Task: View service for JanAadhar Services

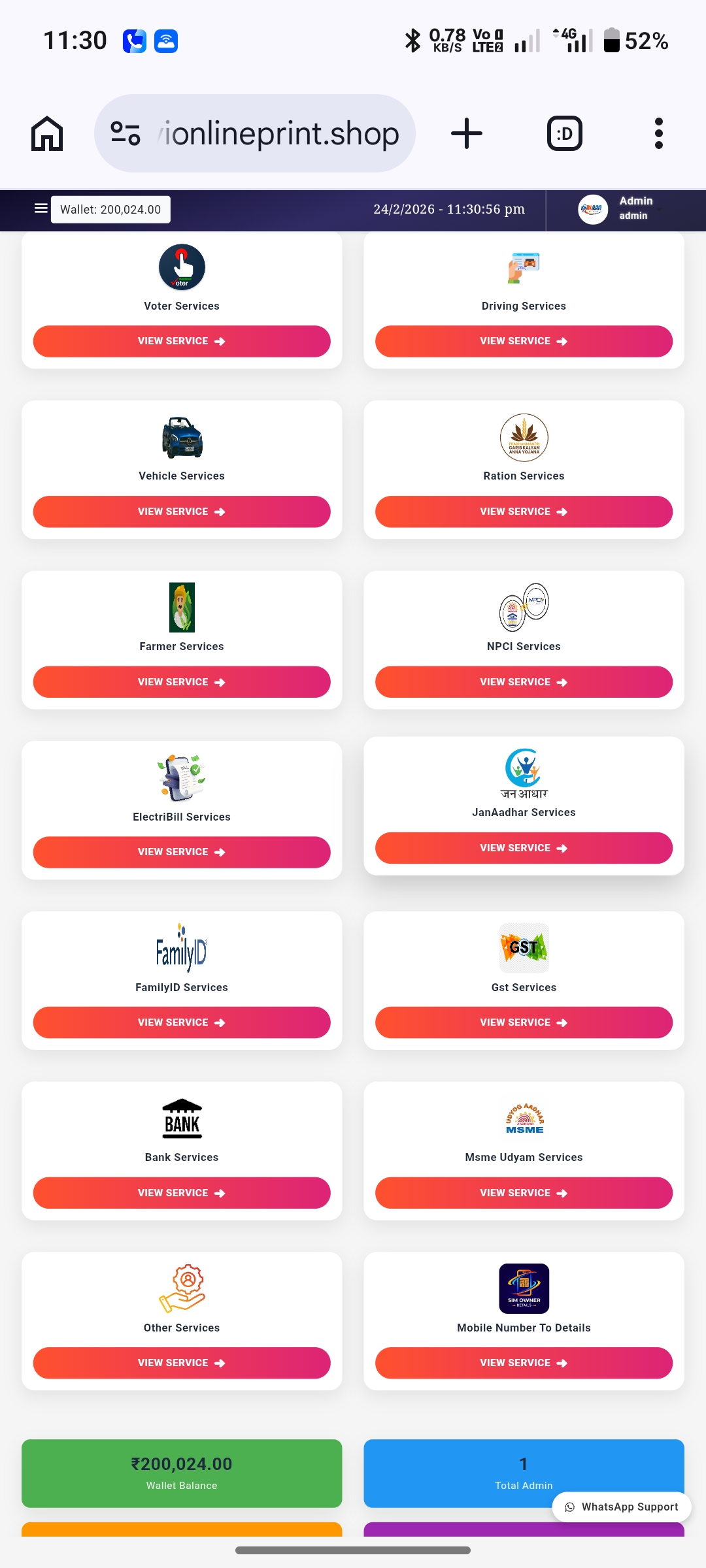Action: 524,848
